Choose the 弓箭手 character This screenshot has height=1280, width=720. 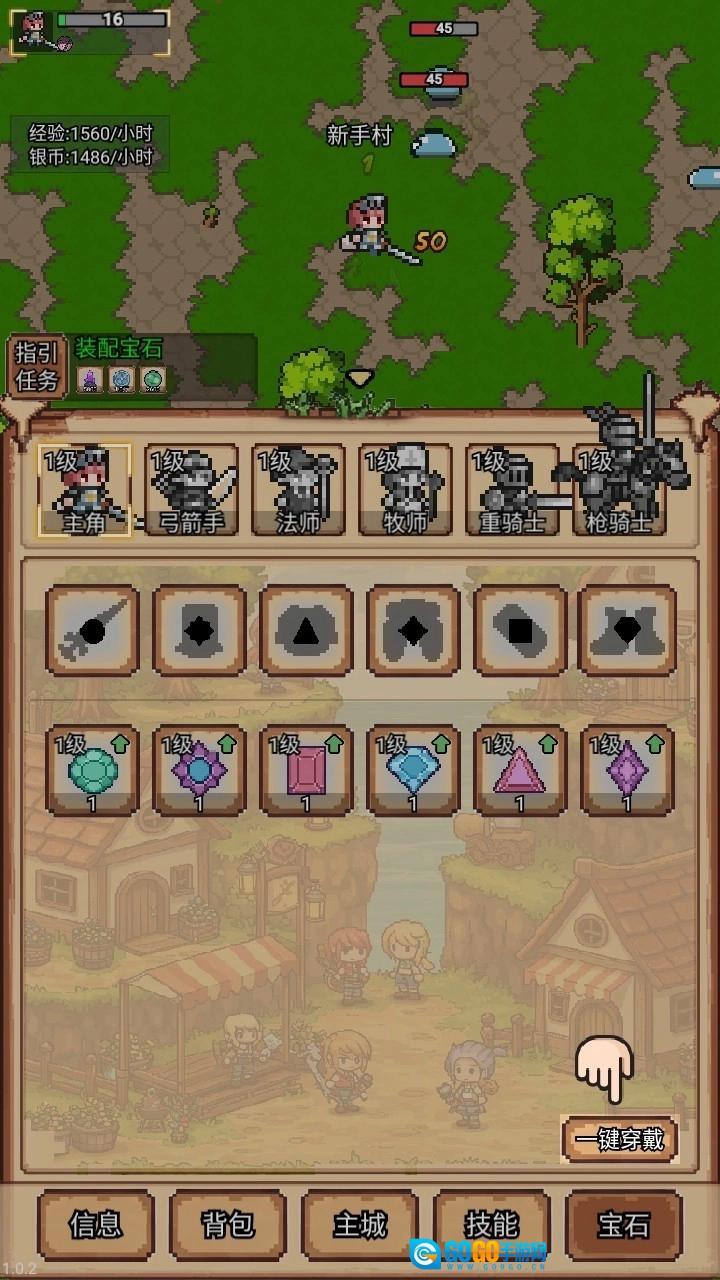pos(192,490)
